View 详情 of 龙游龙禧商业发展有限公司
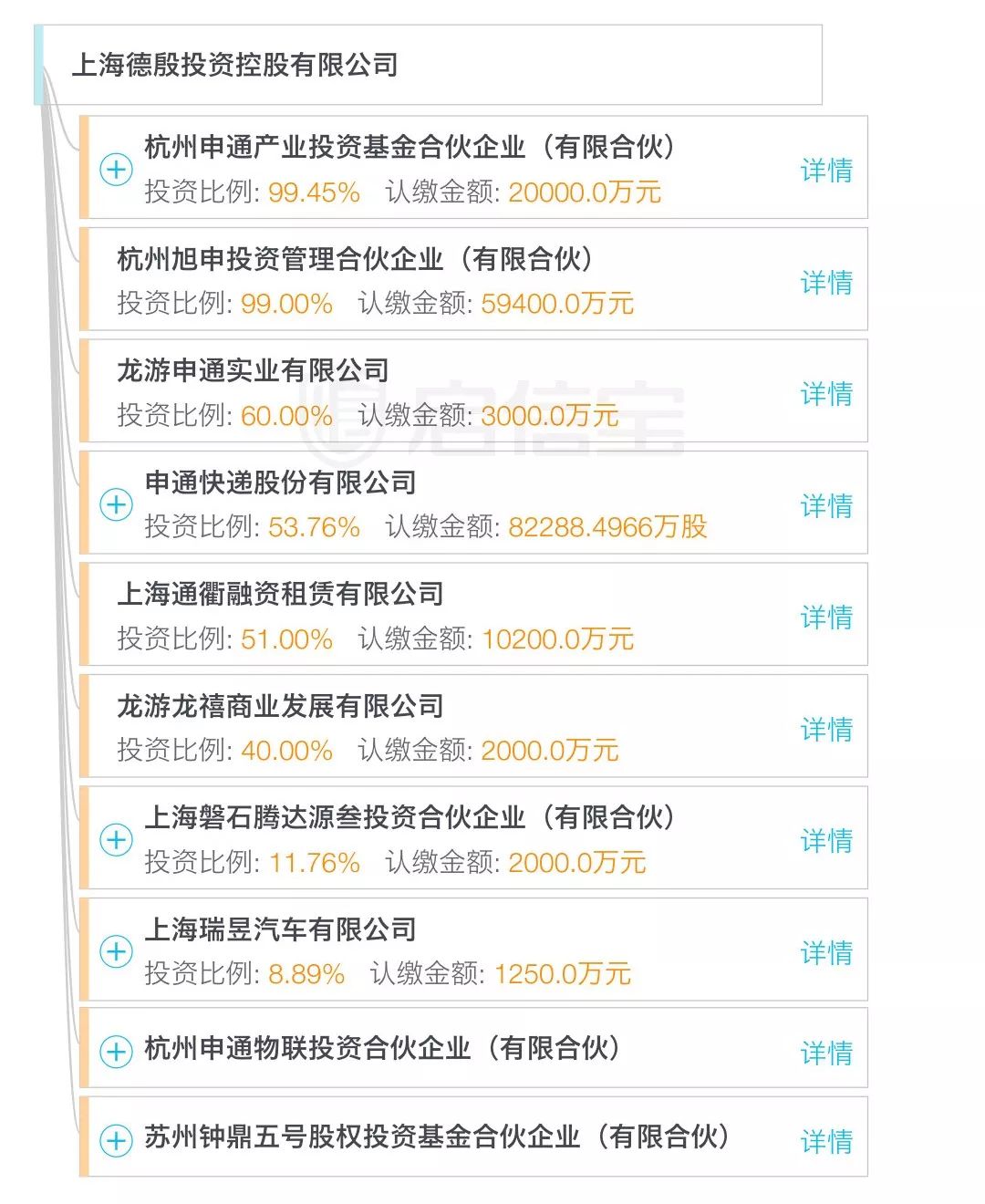Viewport: 985px width, 1204px height. pyautogui.click(x=826, y=730)
